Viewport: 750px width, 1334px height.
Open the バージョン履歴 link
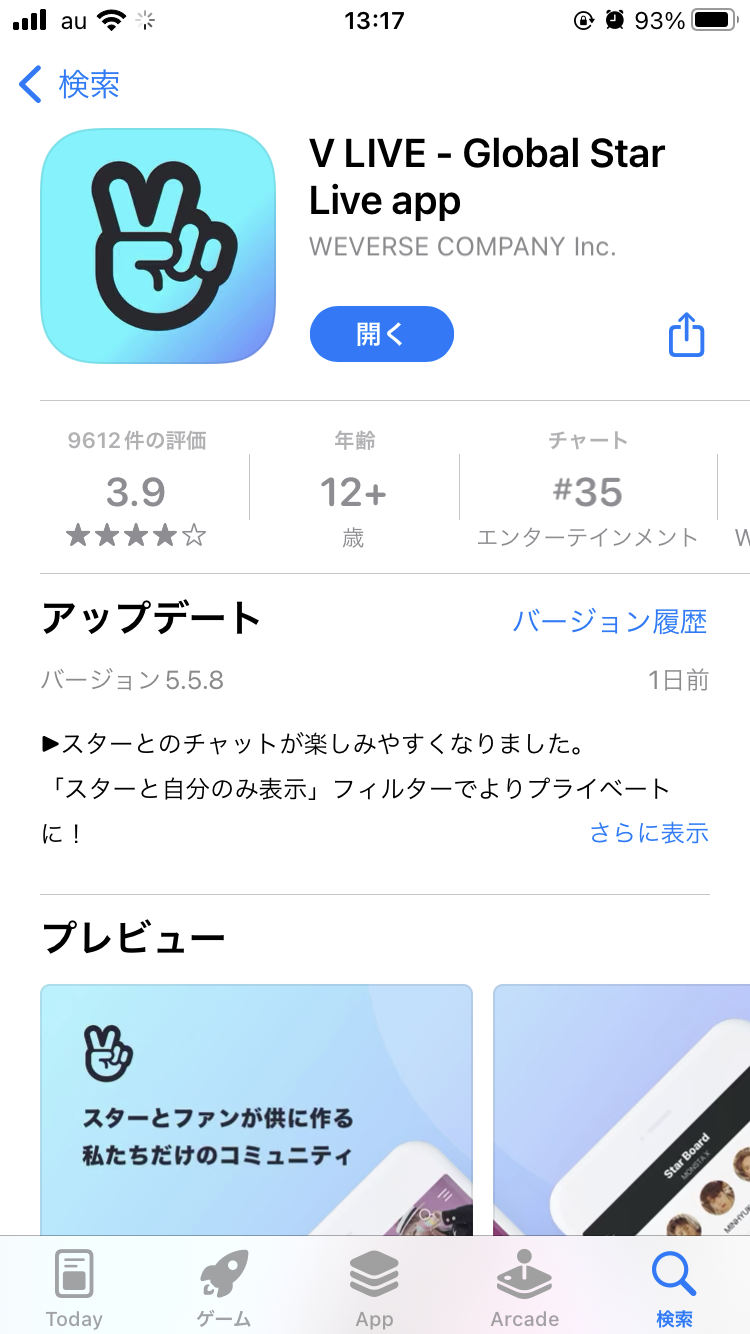tap(611, 622)
